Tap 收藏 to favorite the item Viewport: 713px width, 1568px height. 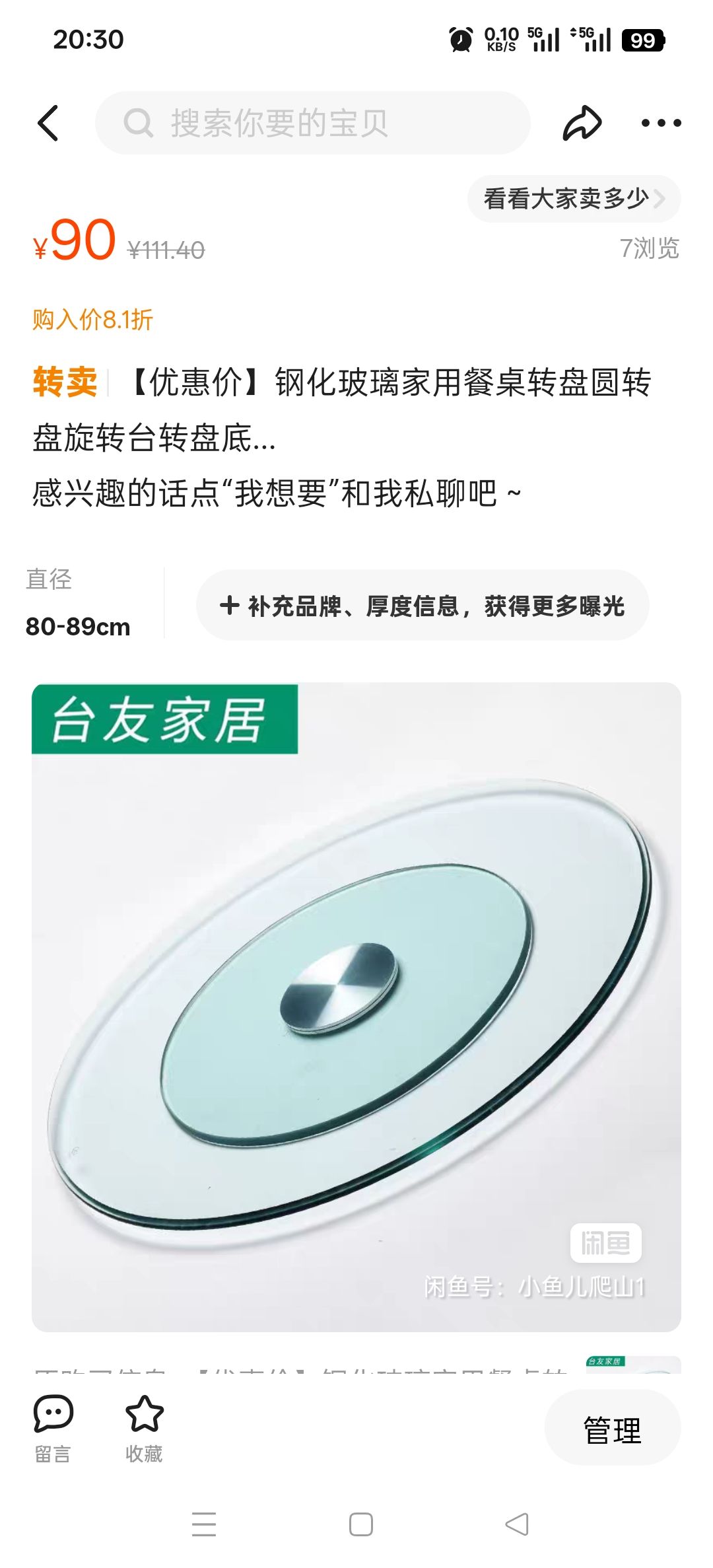(x=144, y=1428)
